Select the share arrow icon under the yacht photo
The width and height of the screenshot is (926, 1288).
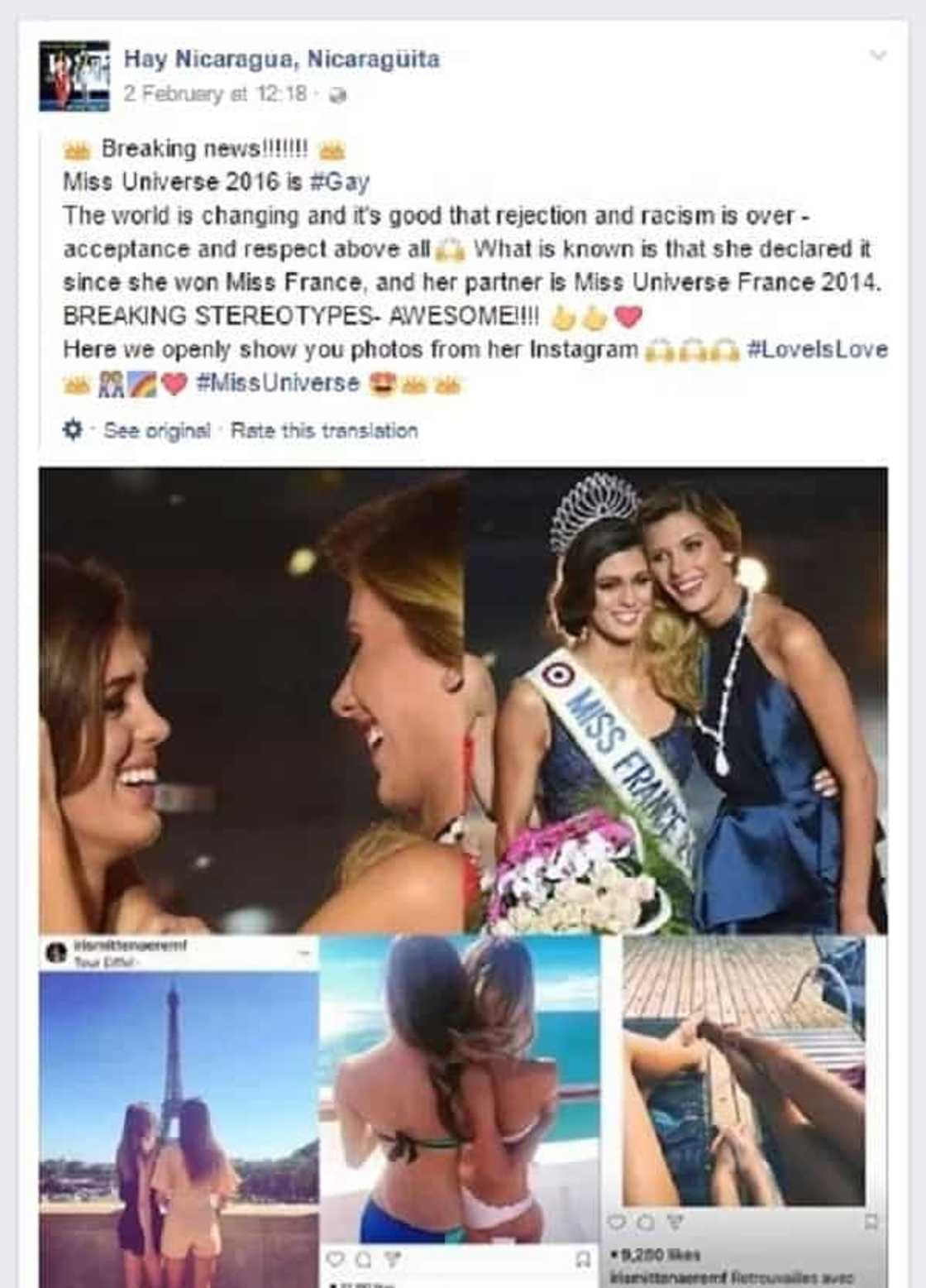click(394, 1257)
